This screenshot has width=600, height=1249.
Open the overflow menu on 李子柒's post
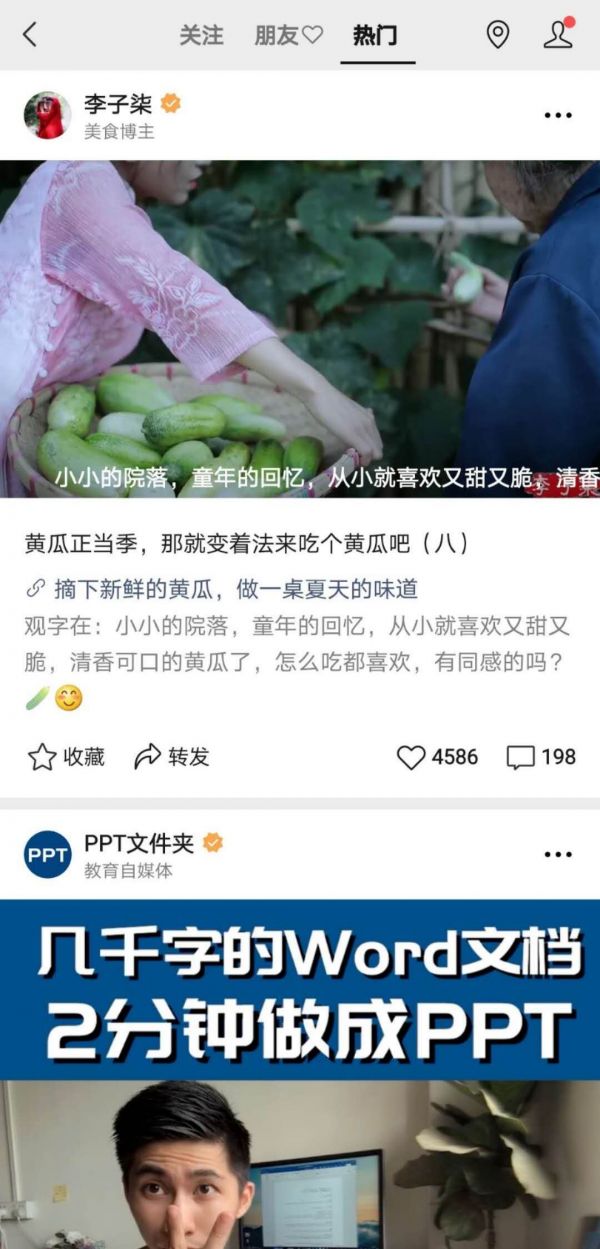point(557,115)
